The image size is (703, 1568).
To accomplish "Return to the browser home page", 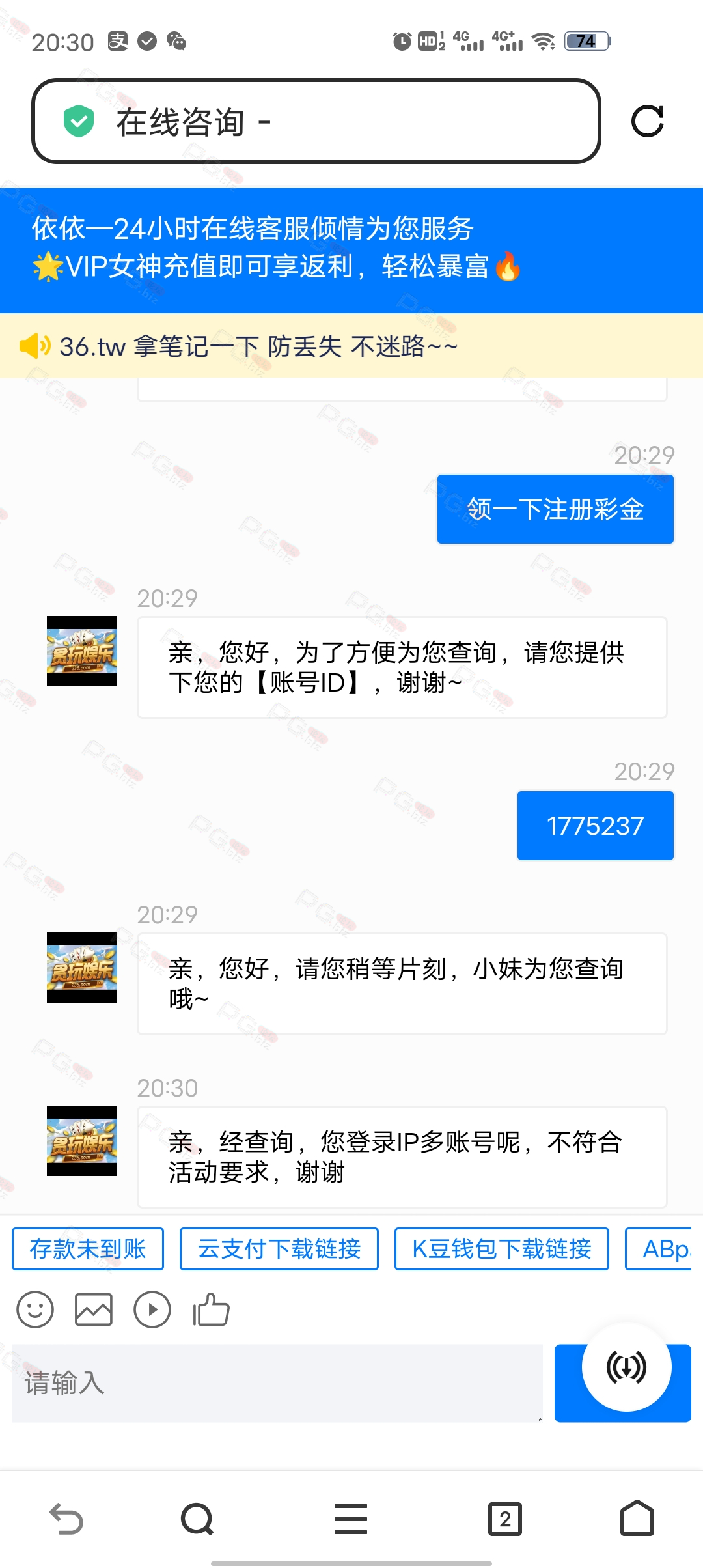I will pos(637,1519).
